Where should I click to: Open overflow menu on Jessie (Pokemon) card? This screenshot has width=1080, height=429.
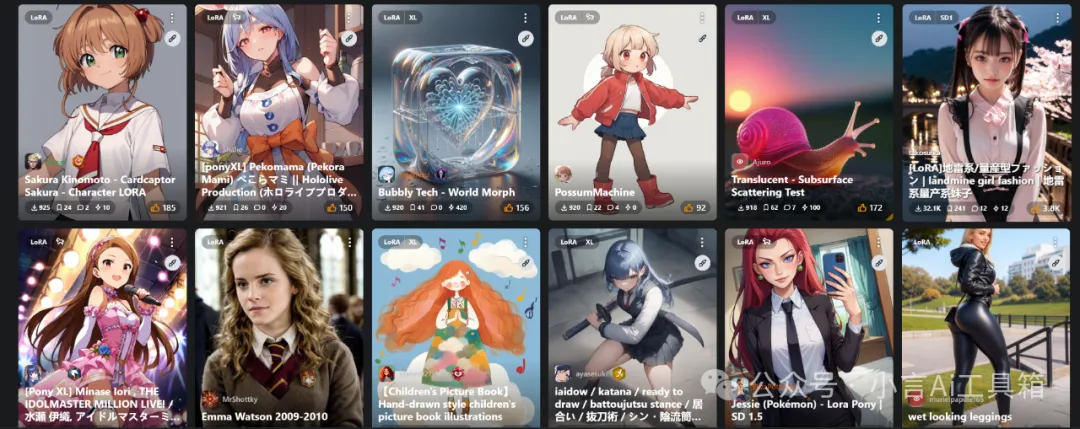[x=878, y=242]
